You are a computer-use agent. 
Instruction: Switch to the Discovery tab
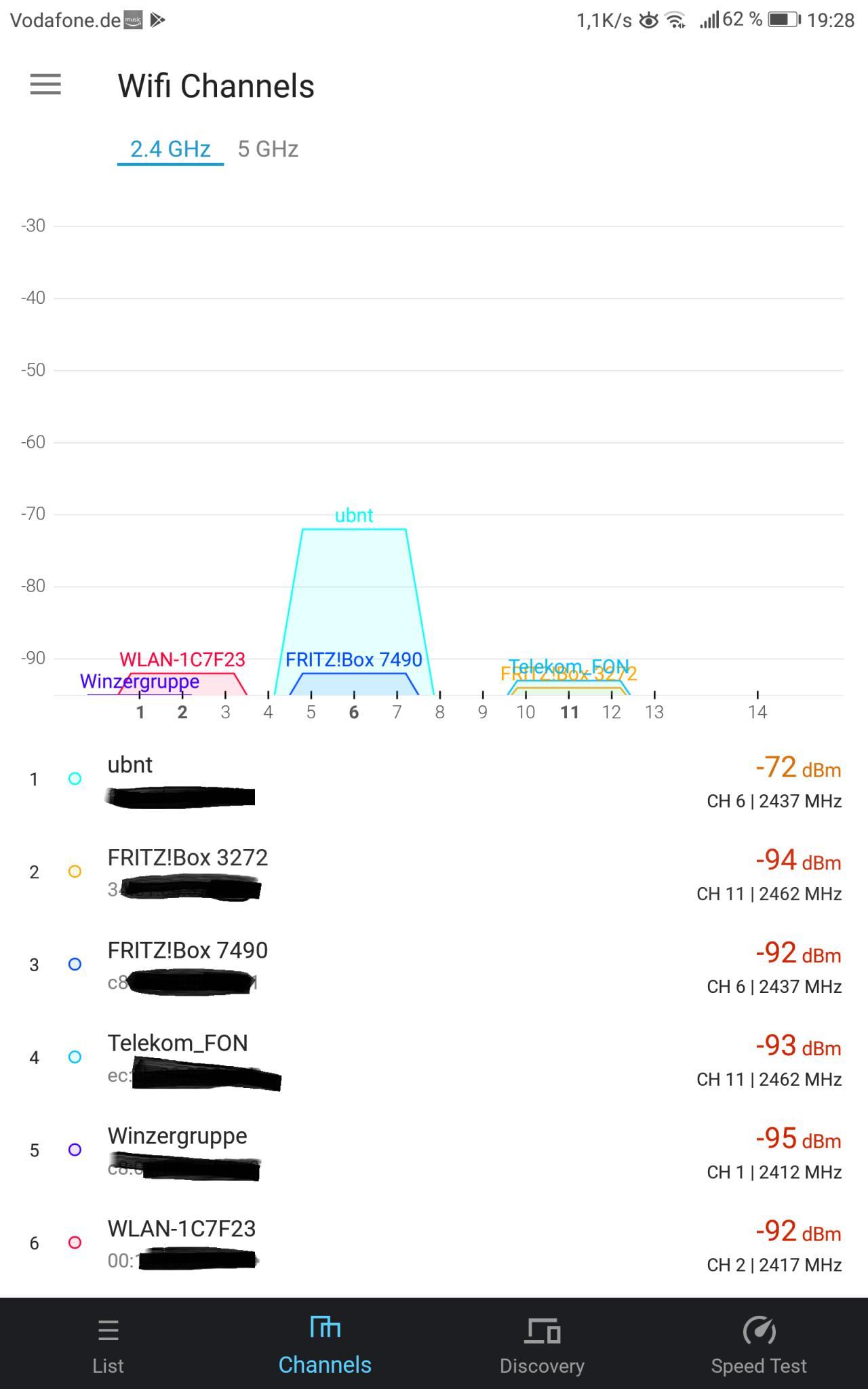(542, 1344)
